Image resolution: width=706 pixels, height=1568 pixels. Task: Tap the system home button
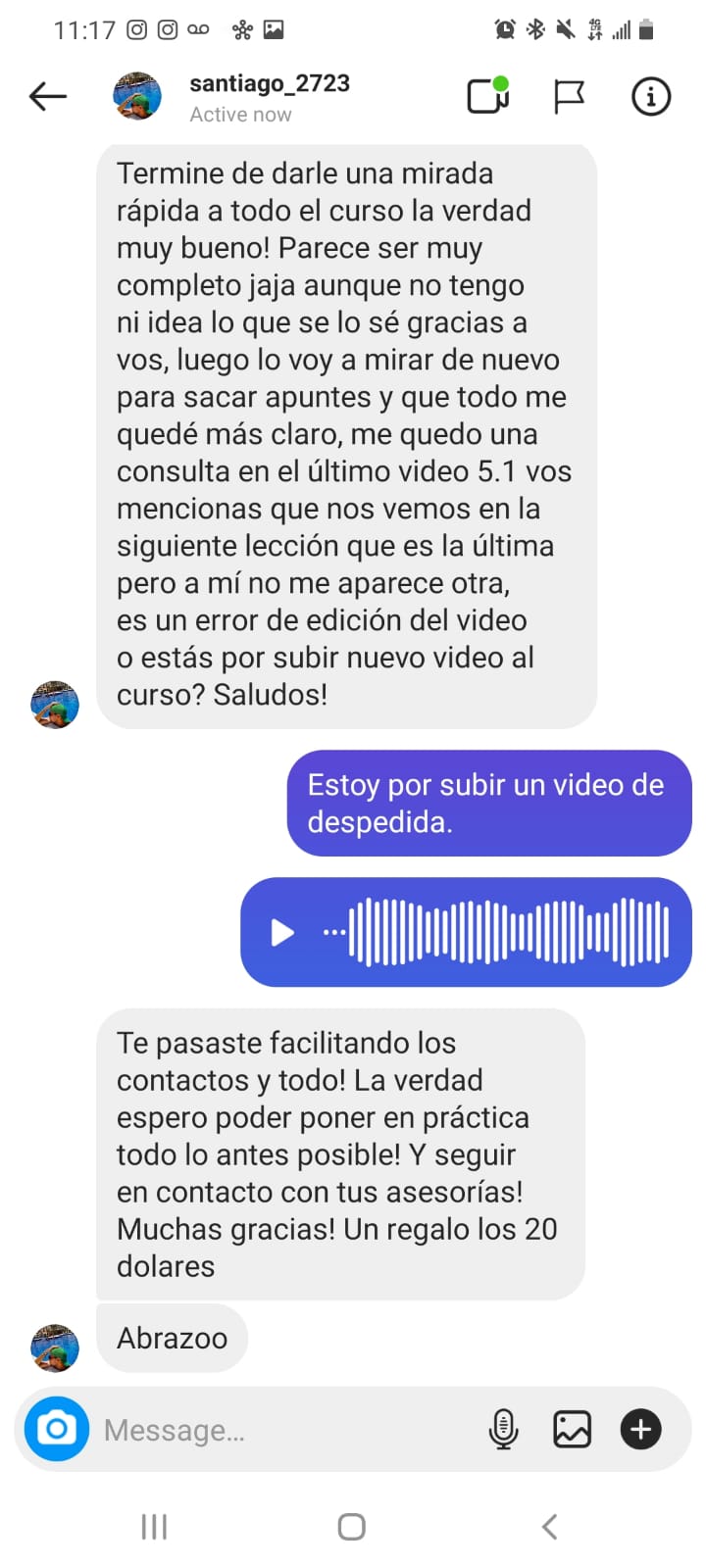(x=351, y=1526)
